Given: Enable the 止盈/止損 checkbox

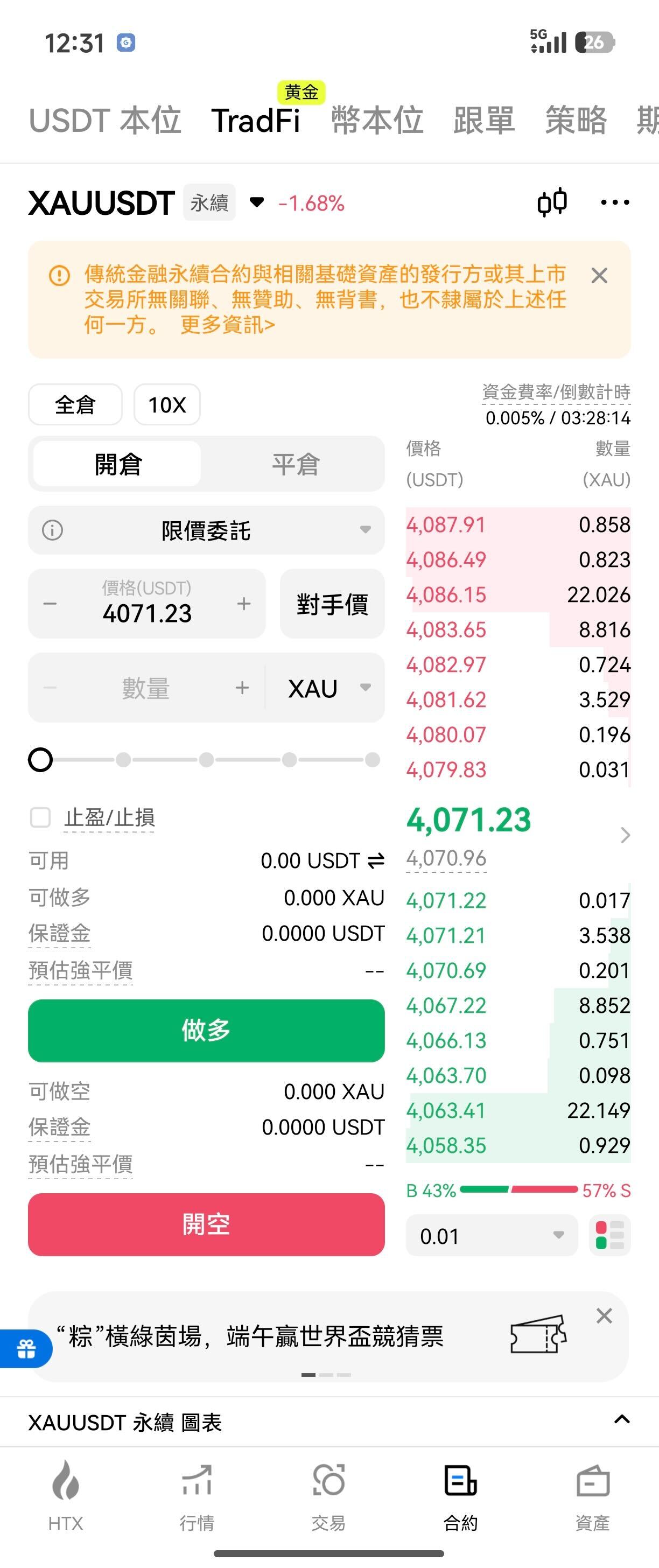Looking at the screenshot, I should (x=40, y=817).
